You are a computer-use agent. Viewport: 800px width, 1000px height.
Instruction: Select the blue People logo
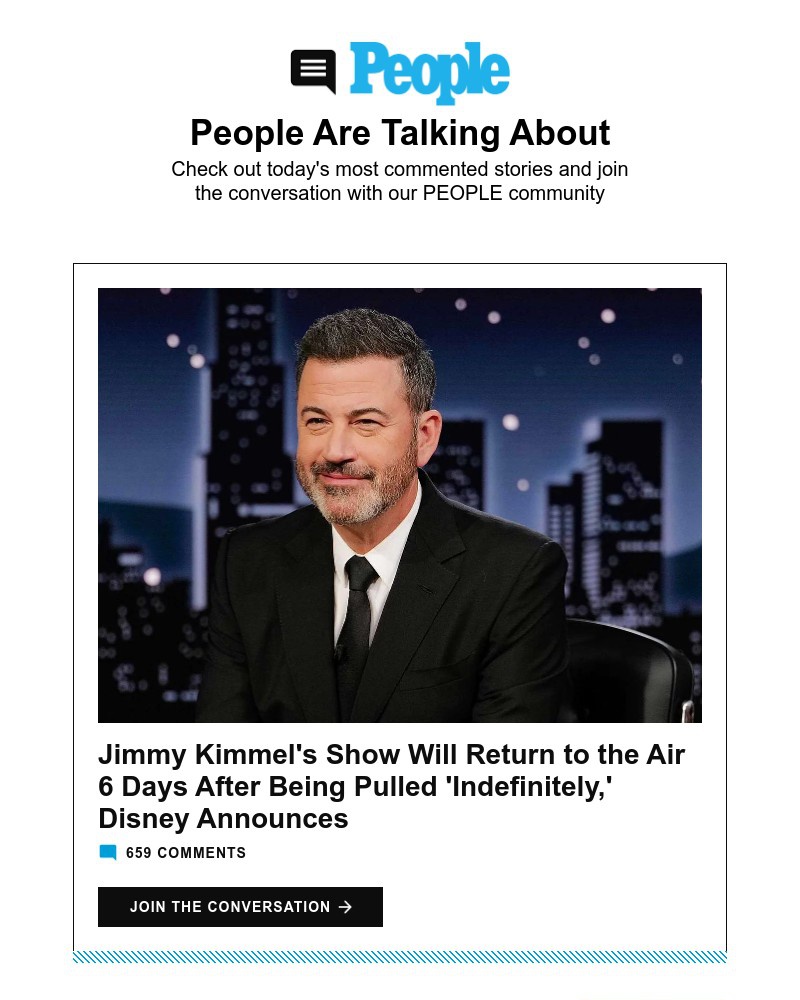(x=430, y=71)
